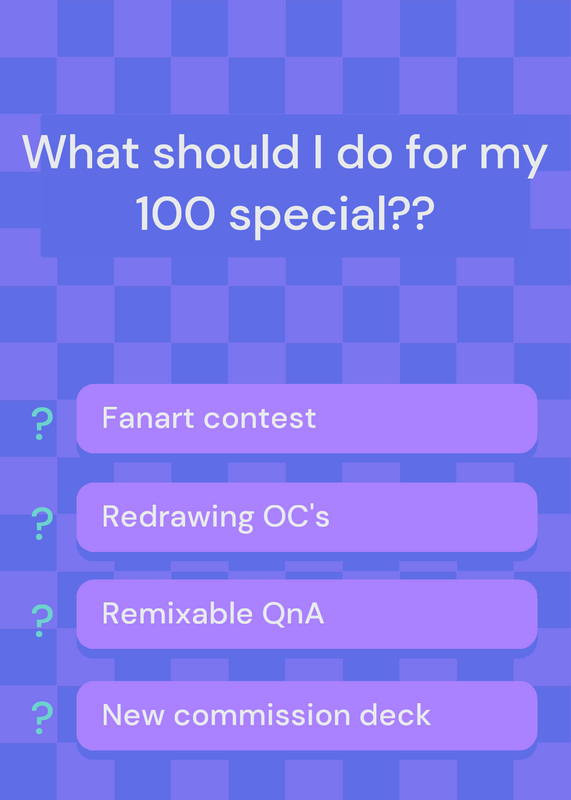The width and height of the screenshot is (571, 800).
Task: Vote for Fanart contest
Action: pos(307,418)
